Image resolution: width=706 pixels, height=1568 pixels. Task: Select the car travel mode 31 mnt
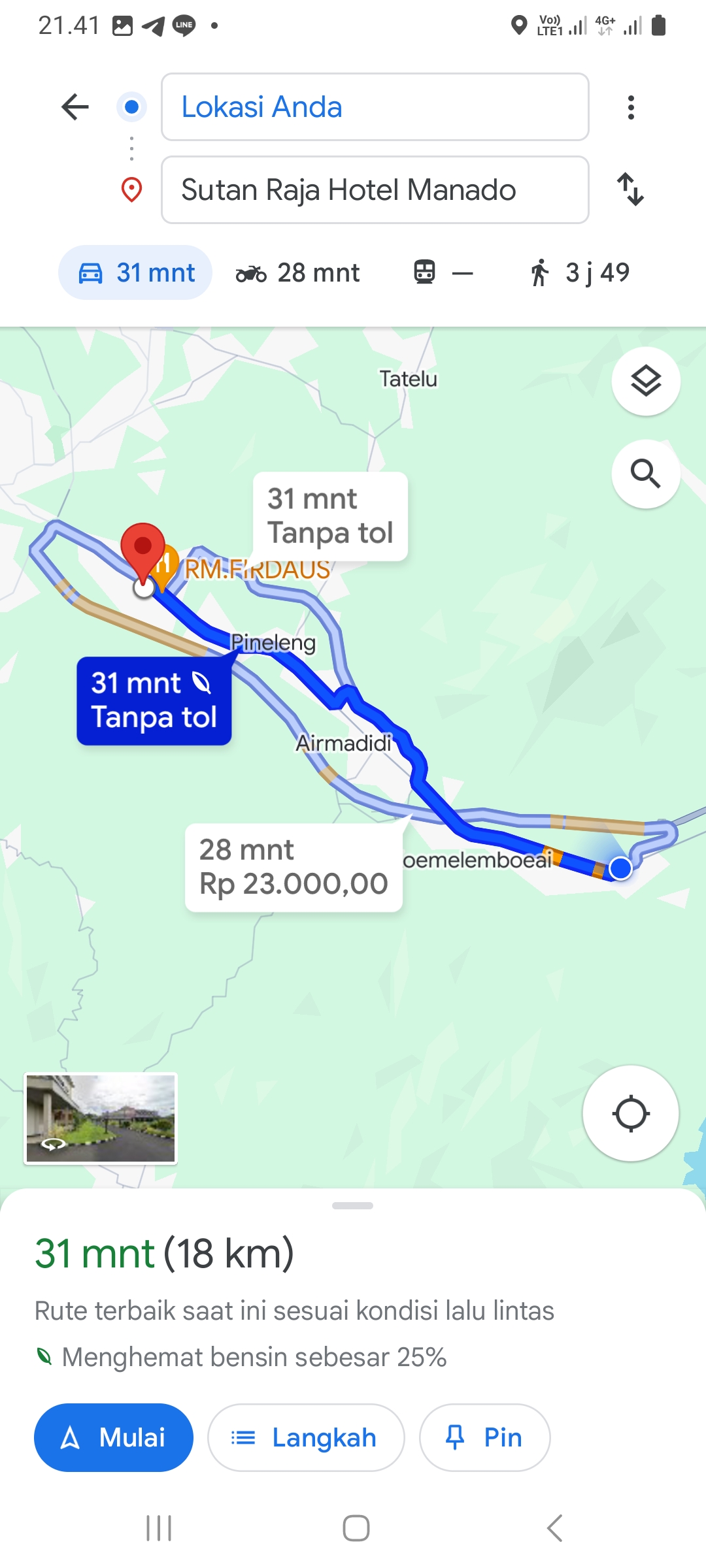(135, 272)
